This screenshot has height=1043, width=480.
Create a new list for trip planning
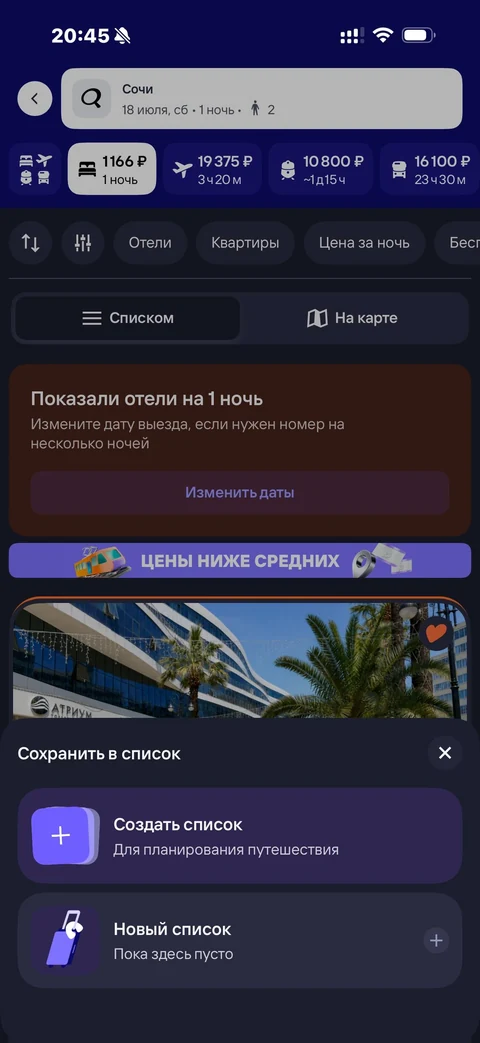pyautogui.click(x=240, y=836)
